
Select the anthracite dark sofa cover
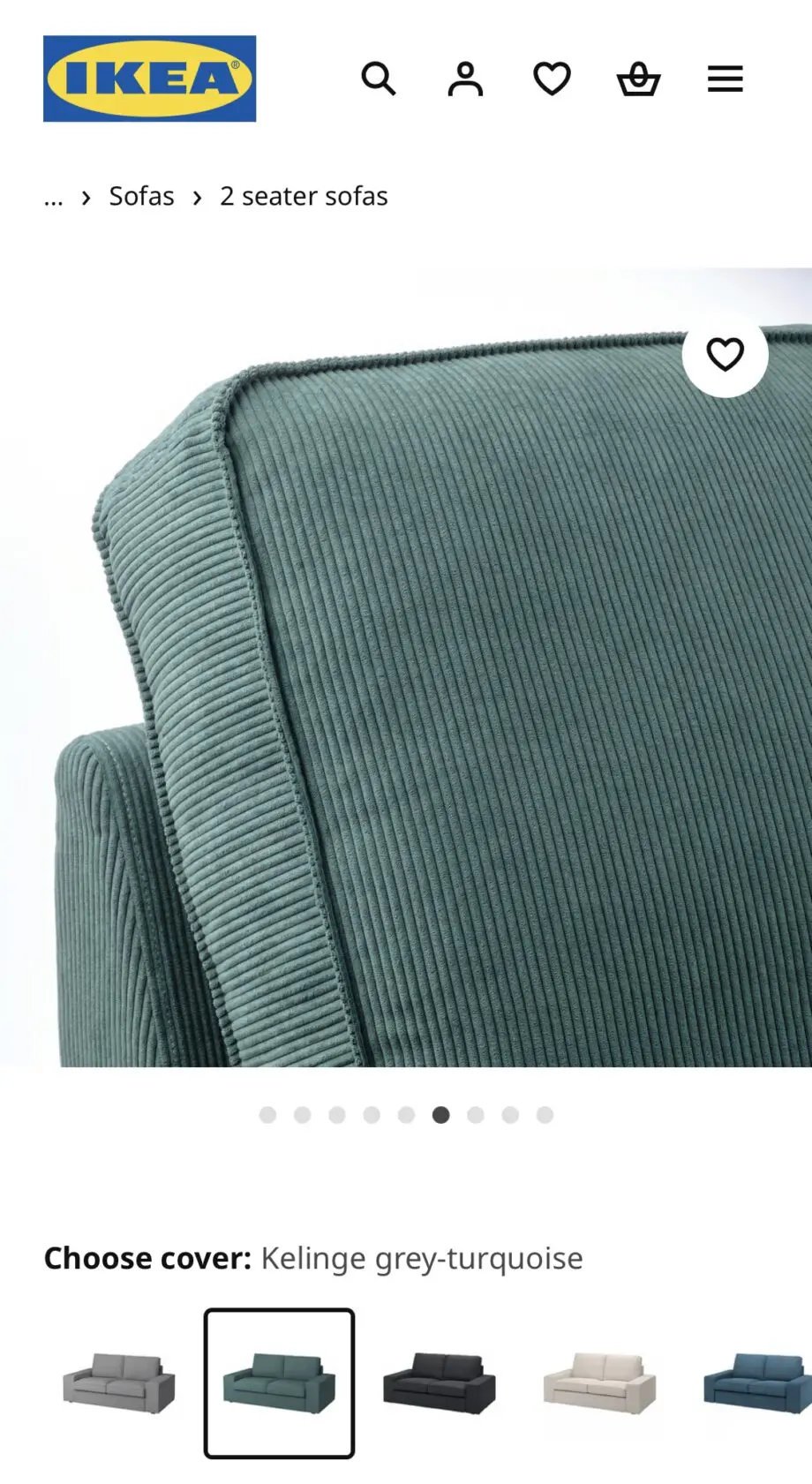(440, 1382)
